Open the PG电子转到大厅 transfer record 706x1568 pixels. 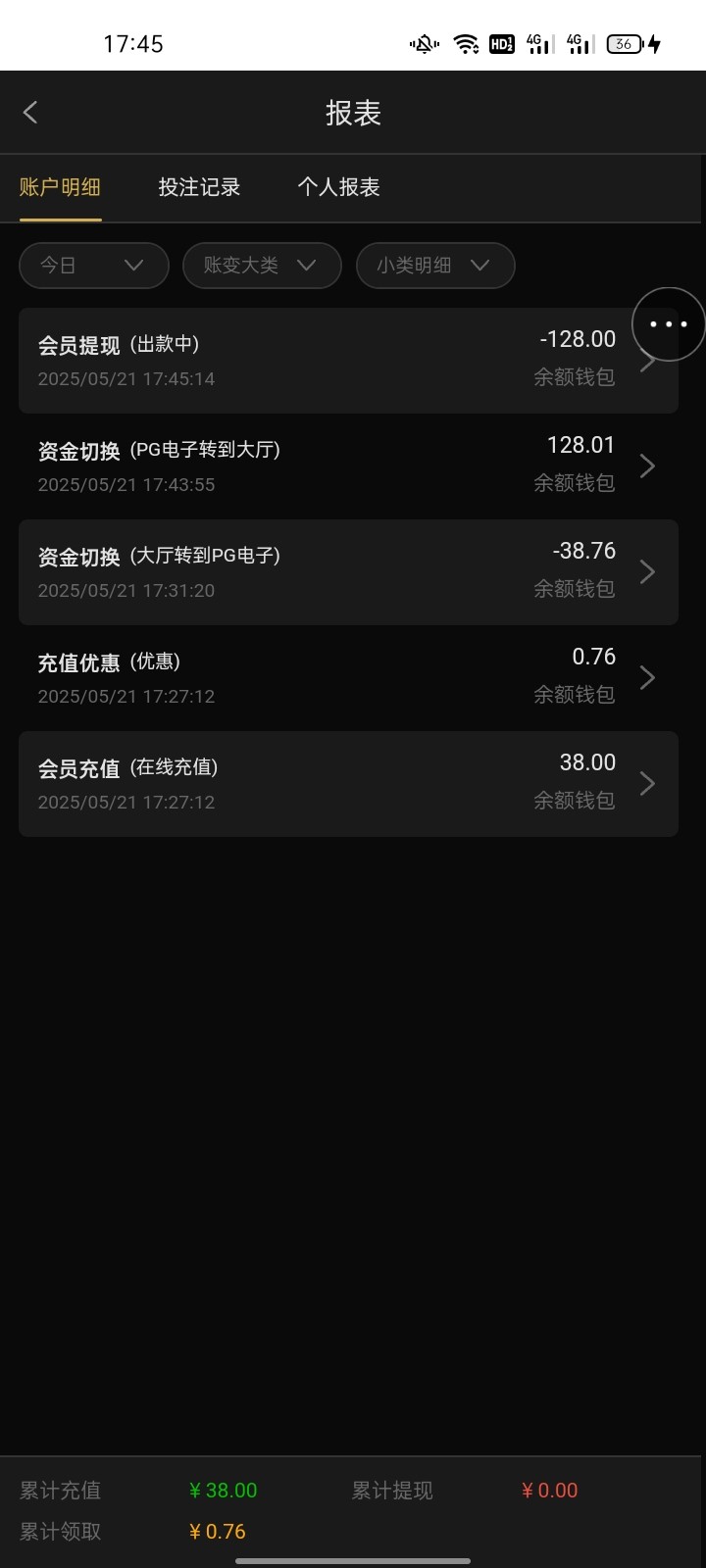tap(348, 466)
